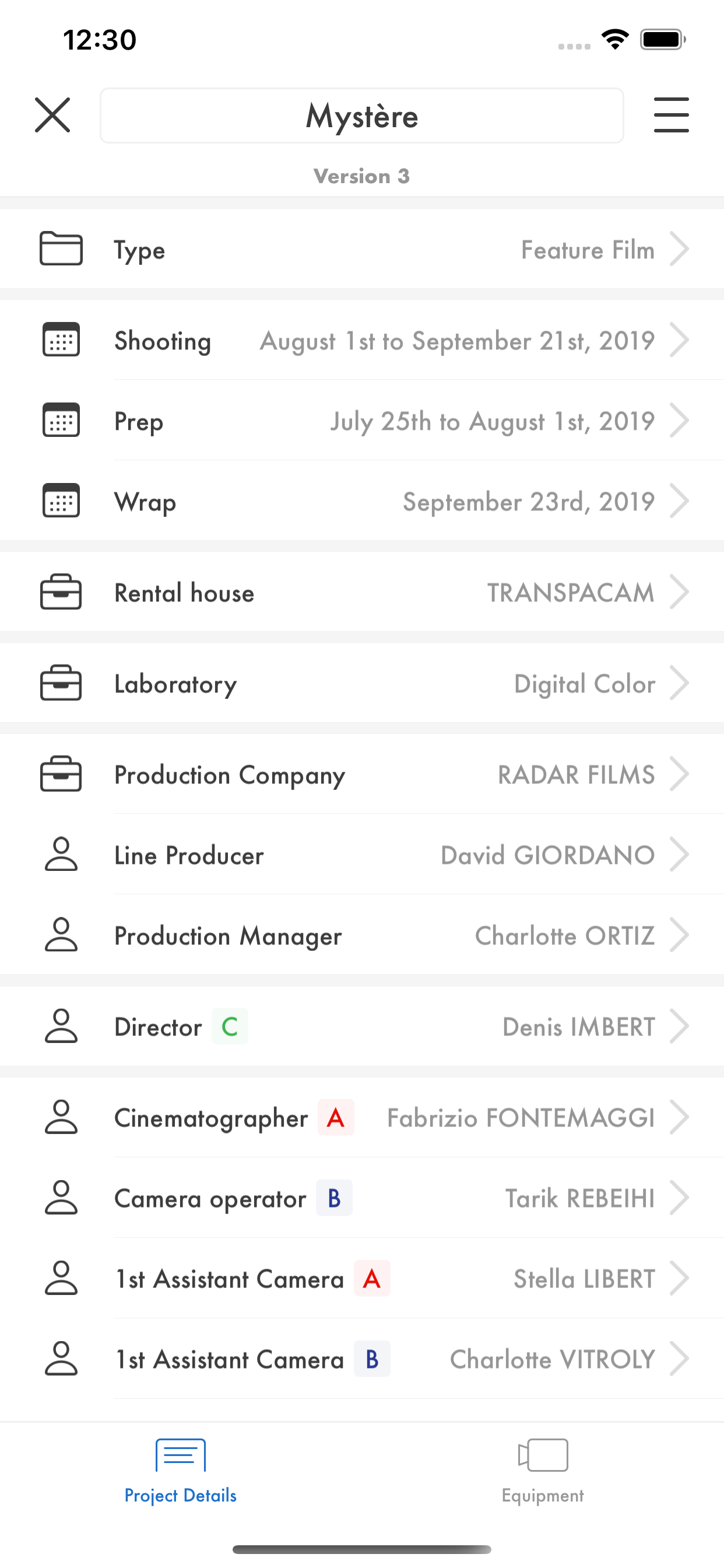This screenshot has width=724, height=1568.
Task: Open Line Producer David GIORDANO
Action: [362, 855]
